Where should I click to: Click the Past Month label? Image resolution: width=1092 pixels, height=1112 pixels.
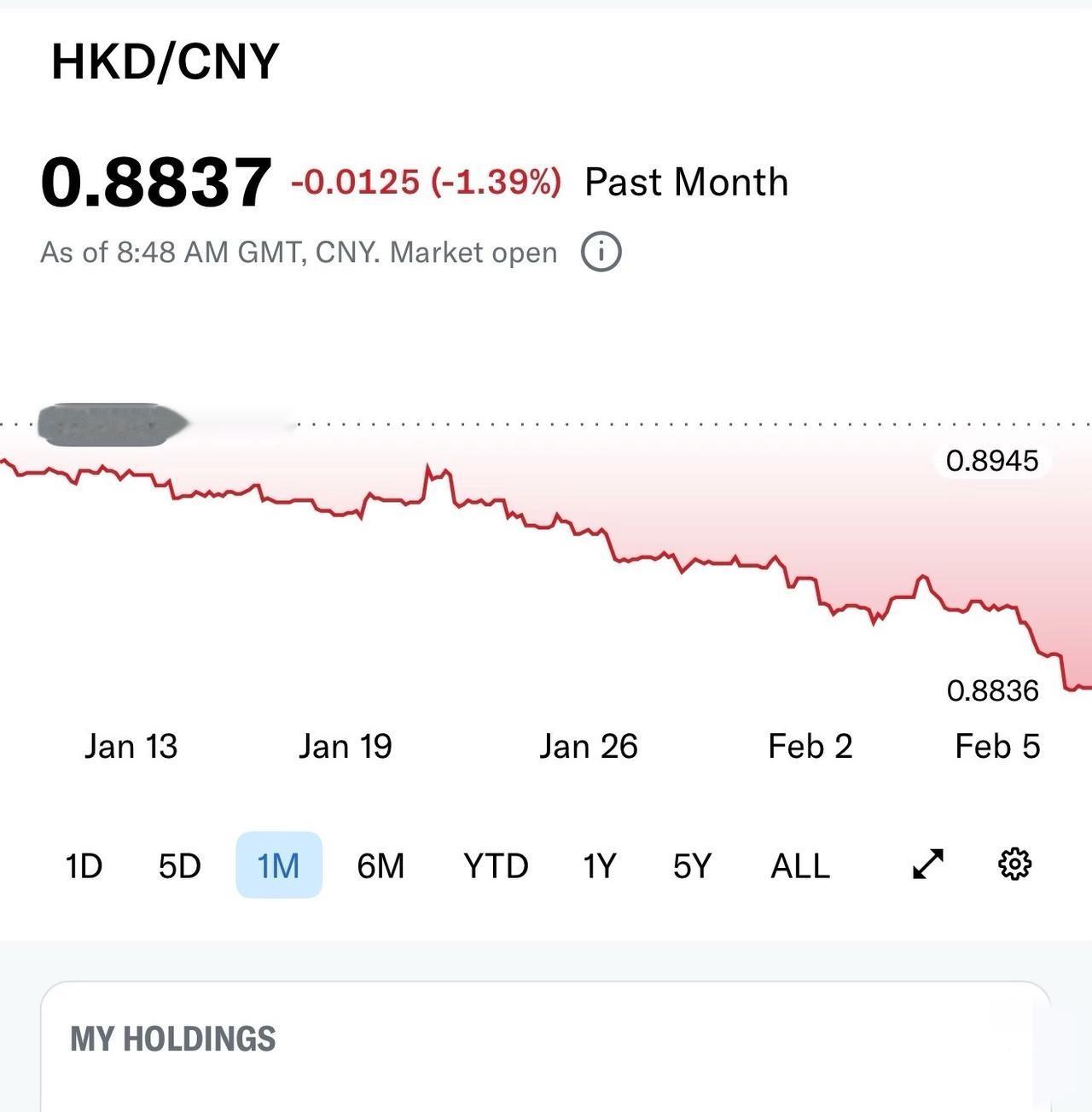(x=686, y=180)
